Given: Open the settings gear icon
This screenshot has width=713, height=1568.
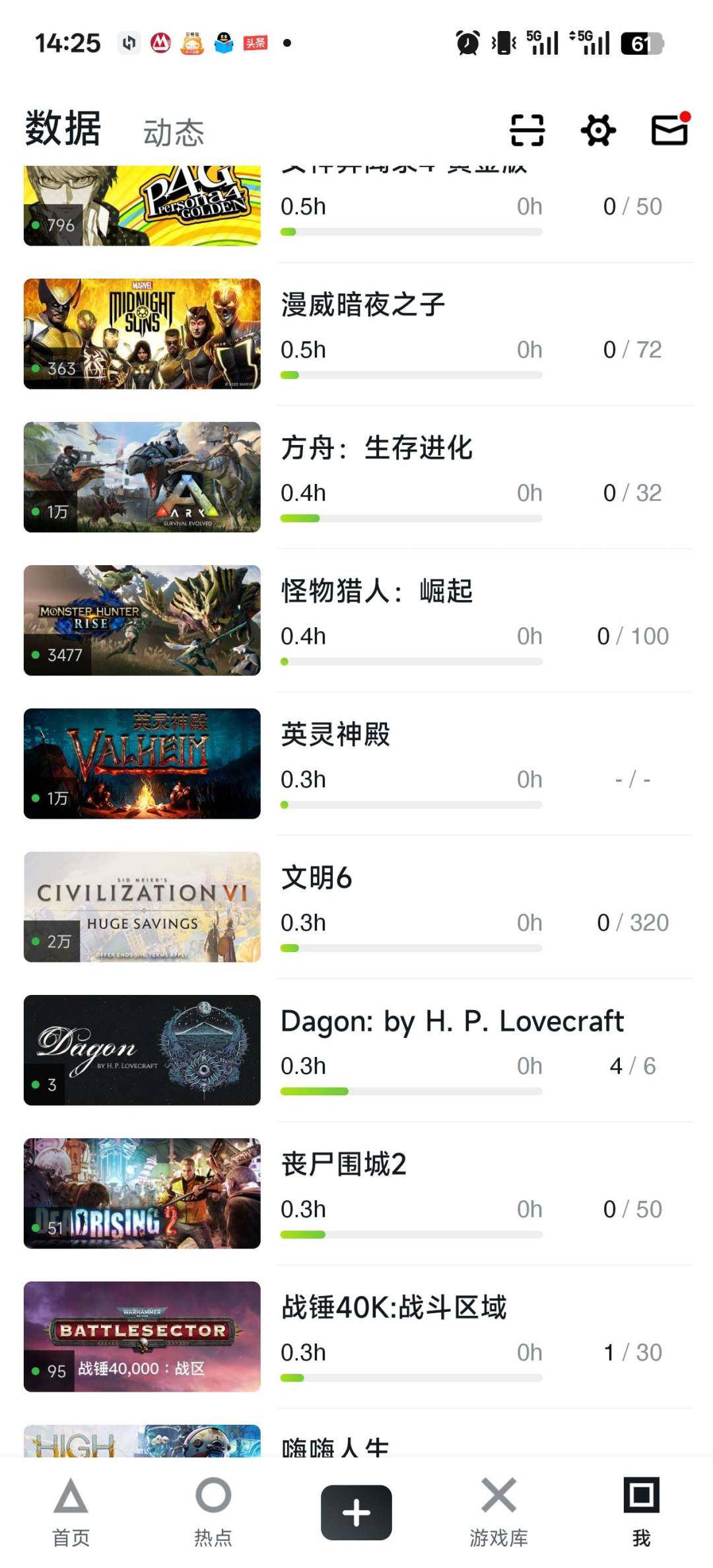Looking at the screenshot, I should tap(598, 130).
